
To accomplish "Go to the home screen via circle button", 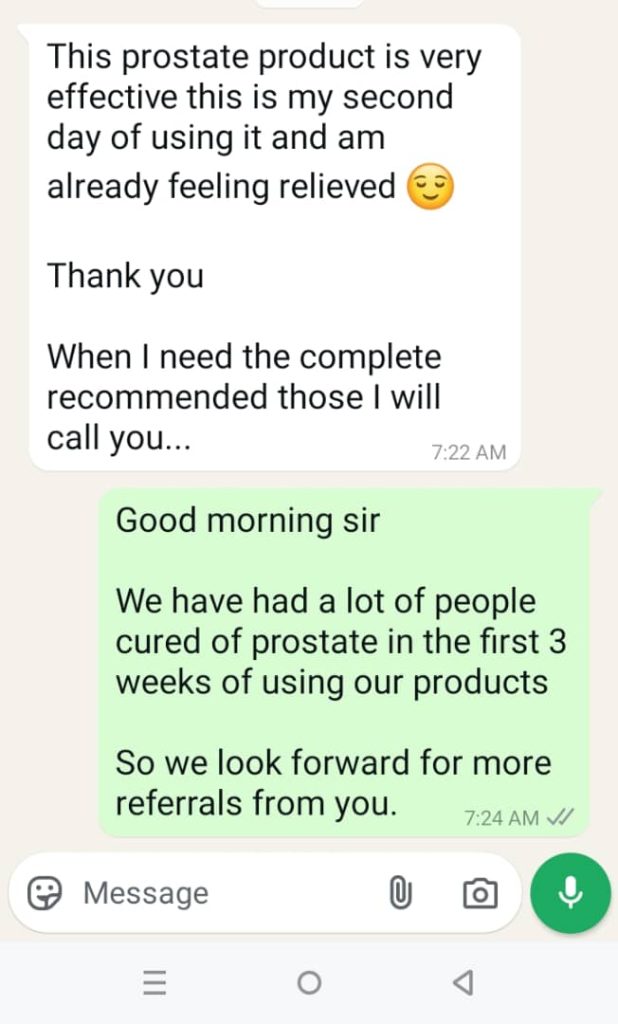I will point(309,983).
